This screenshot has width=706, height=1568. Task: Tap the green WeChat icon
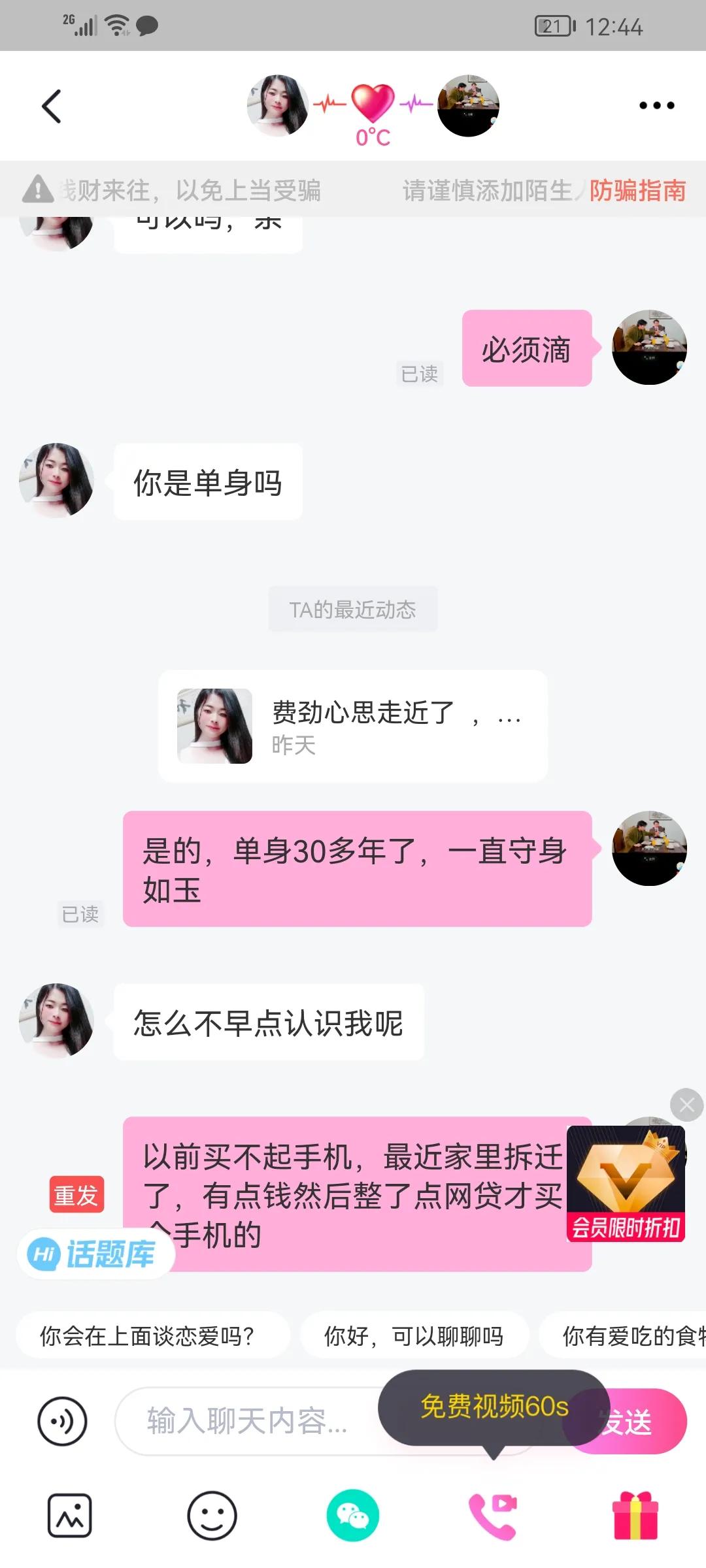pos(352,1516)
